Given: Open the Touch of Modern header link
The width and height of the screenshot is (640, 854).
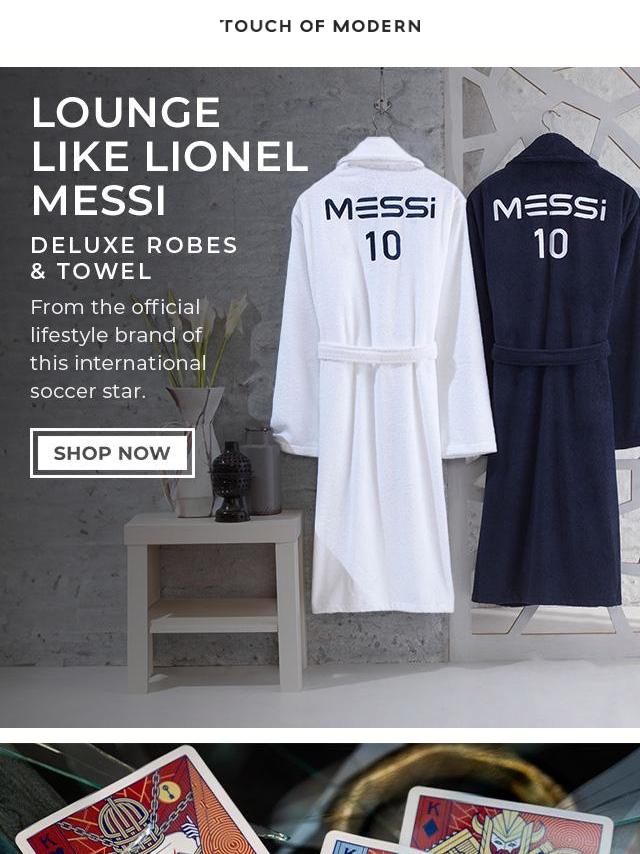Looking at the screenshot, I should click(320, 27).
